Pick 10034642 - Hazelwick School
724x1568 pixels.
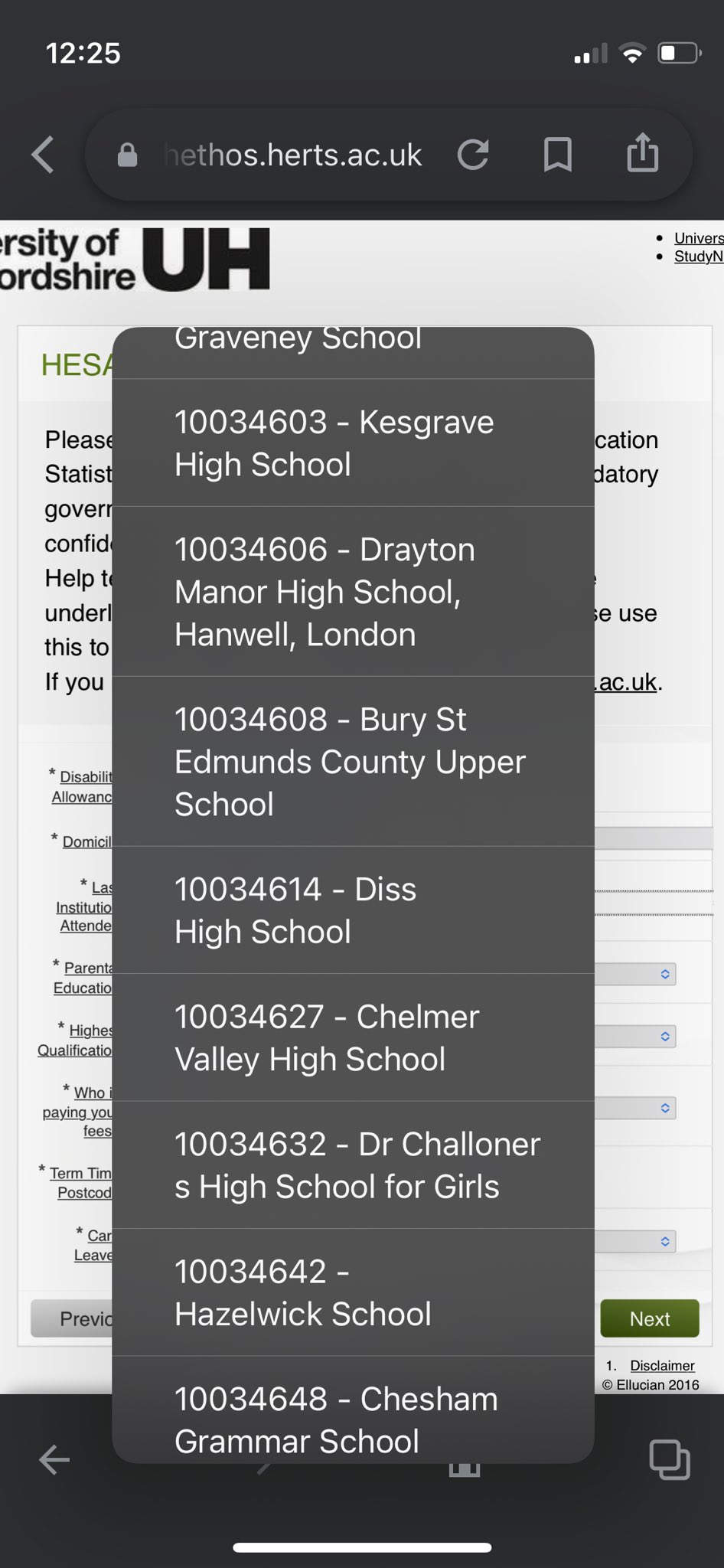352,1292
